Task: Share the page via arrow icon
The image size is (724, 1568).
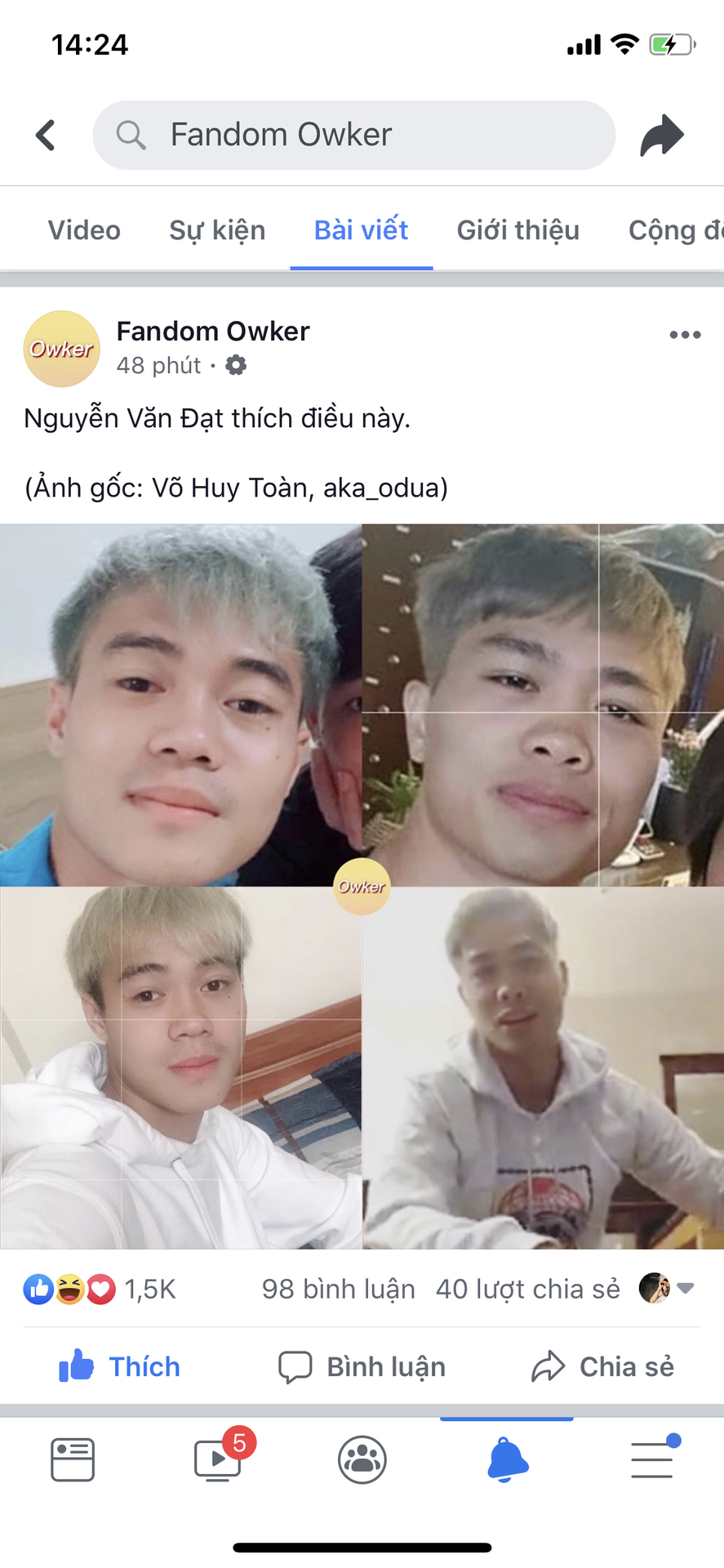Action: (661, 135)
